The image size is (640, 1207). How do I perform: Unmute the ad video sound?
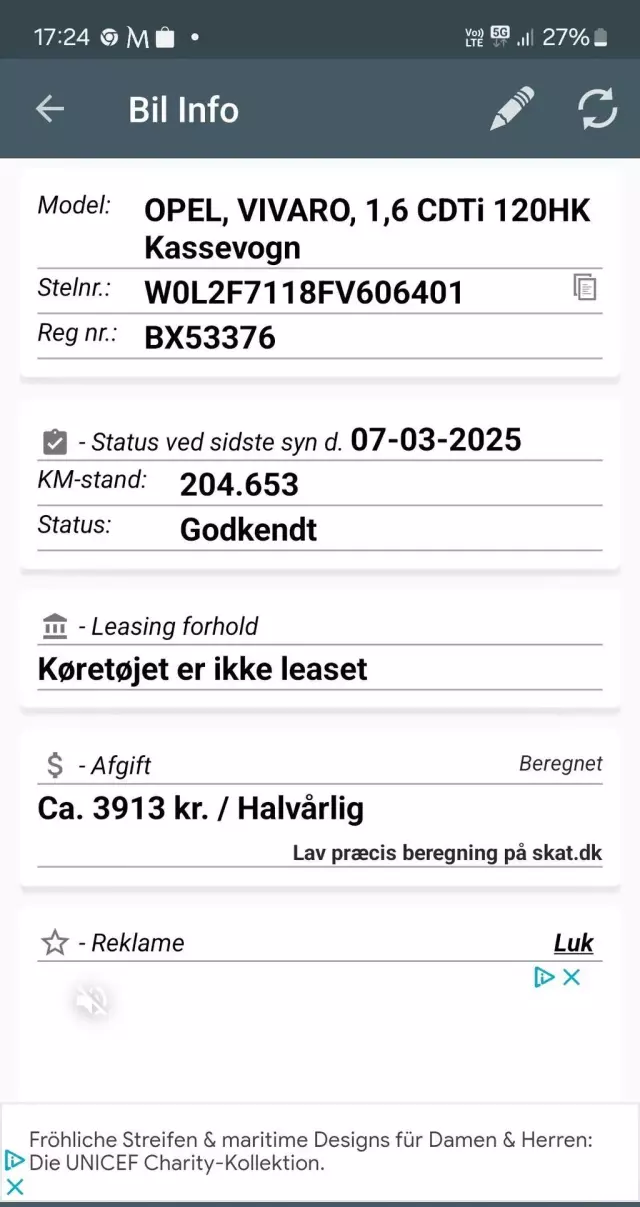(91, 1001)
